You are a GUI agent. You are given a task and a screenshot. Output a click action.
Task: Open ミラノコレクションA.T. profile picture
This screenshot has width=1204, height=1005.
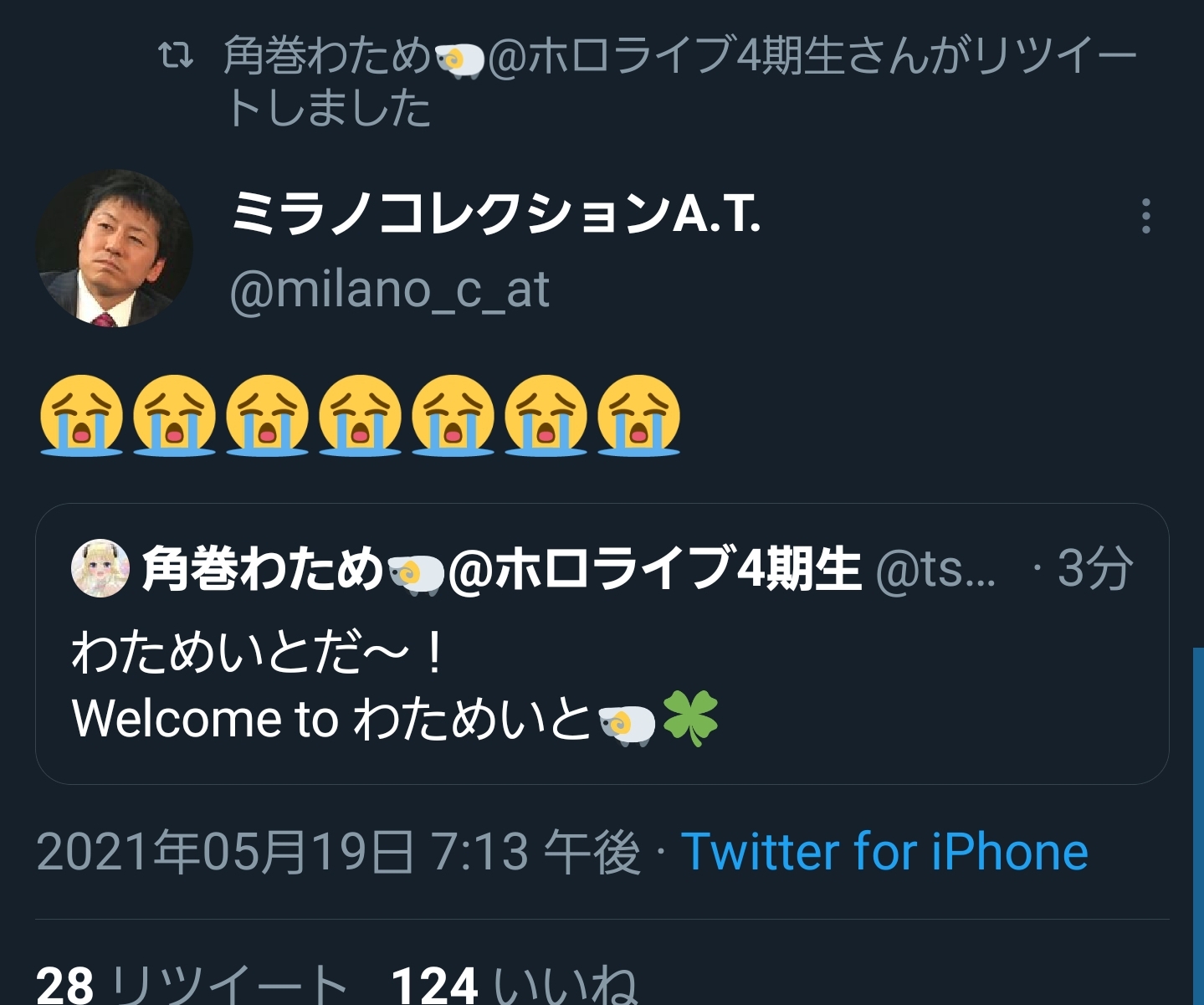pyautogui.click(x=115, y=249)
